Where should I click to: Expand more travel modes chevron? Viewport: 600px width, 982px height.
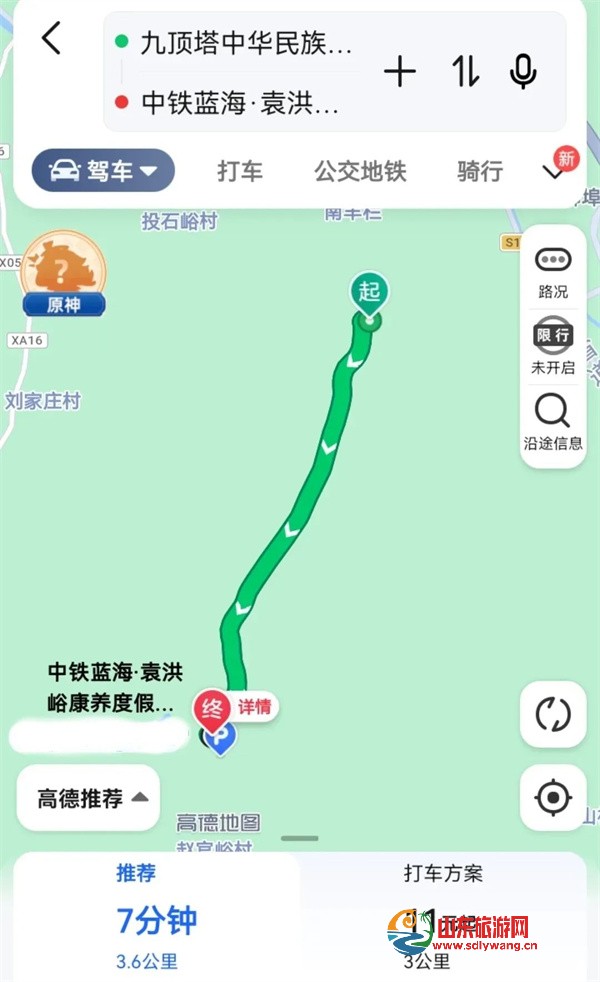tap(553, 172)
